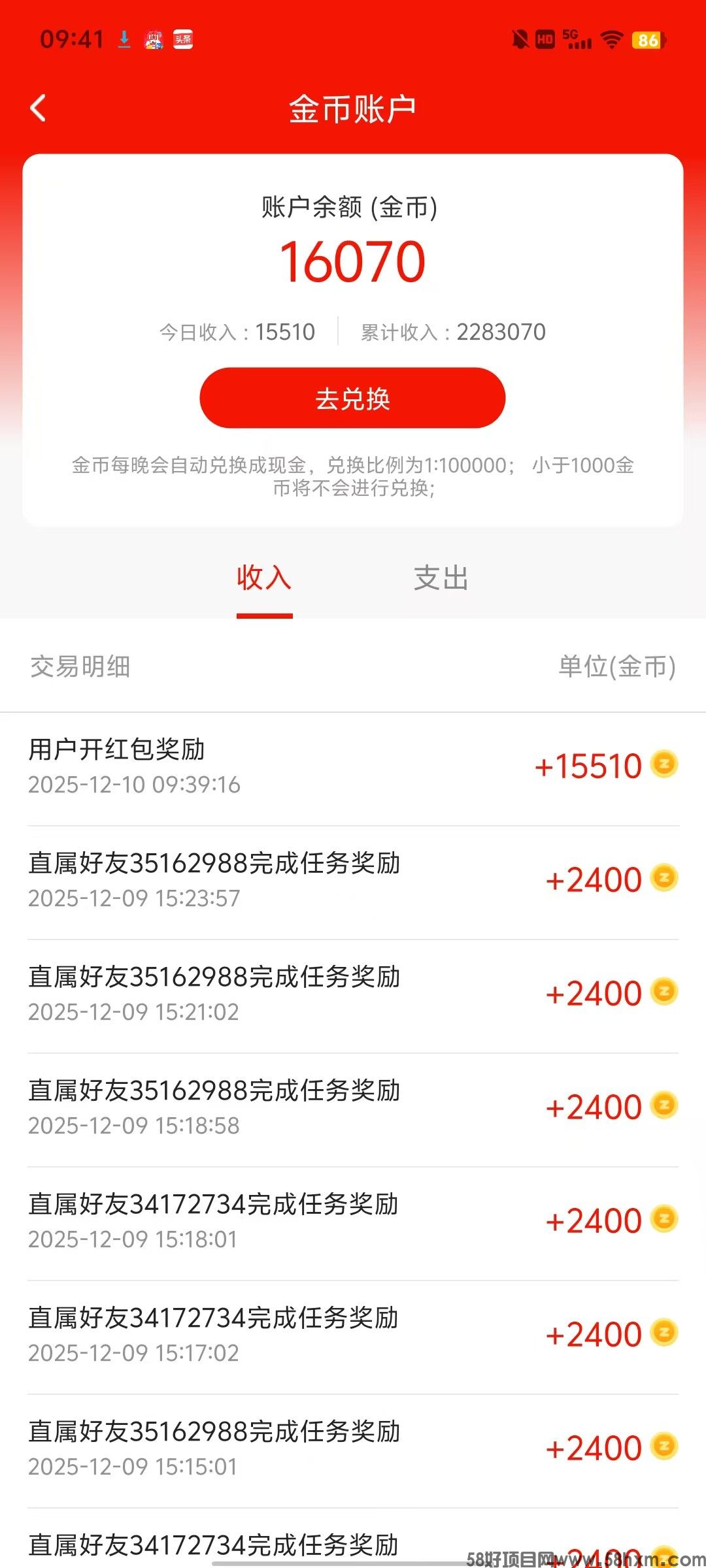Tap the back arrow to leave 金币账户
The image size is (706, 1568).
(x=37, y=108)
